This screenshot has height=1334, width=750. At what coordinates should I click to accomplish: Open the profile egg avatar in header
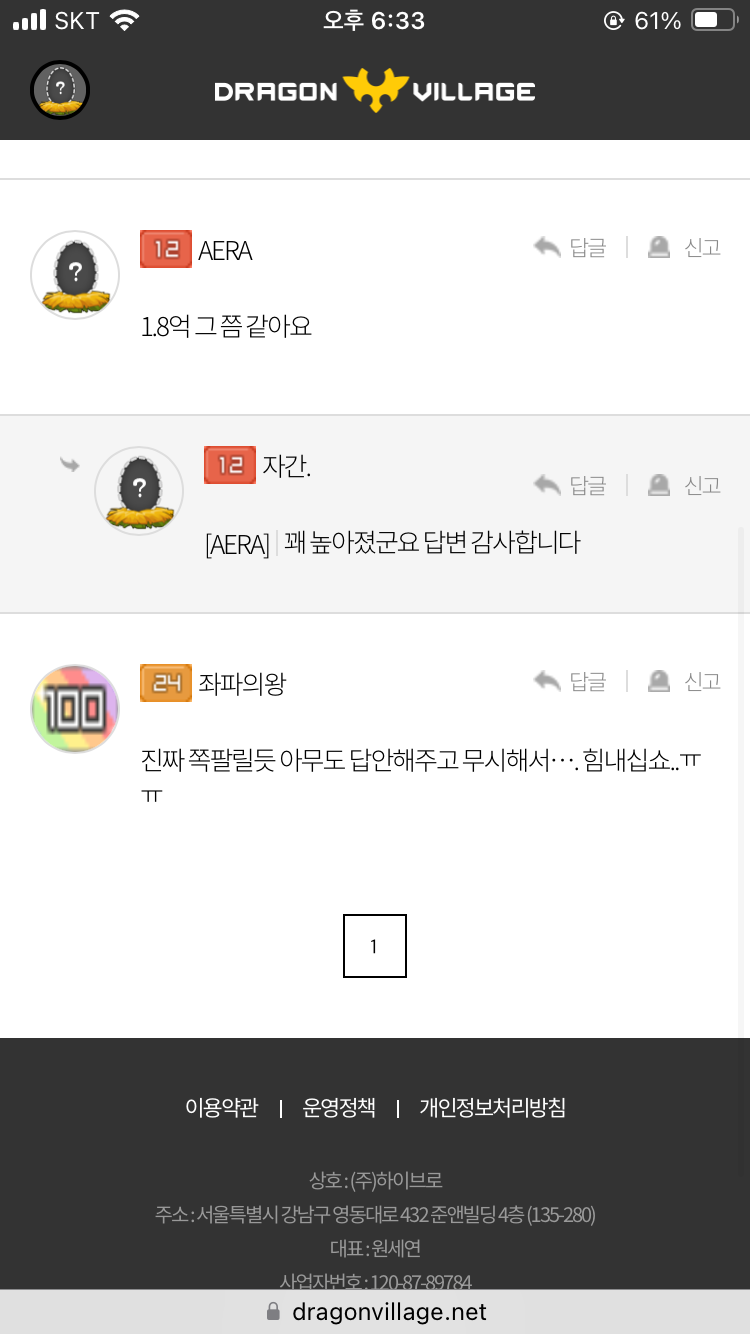click(x=60, y=91)
